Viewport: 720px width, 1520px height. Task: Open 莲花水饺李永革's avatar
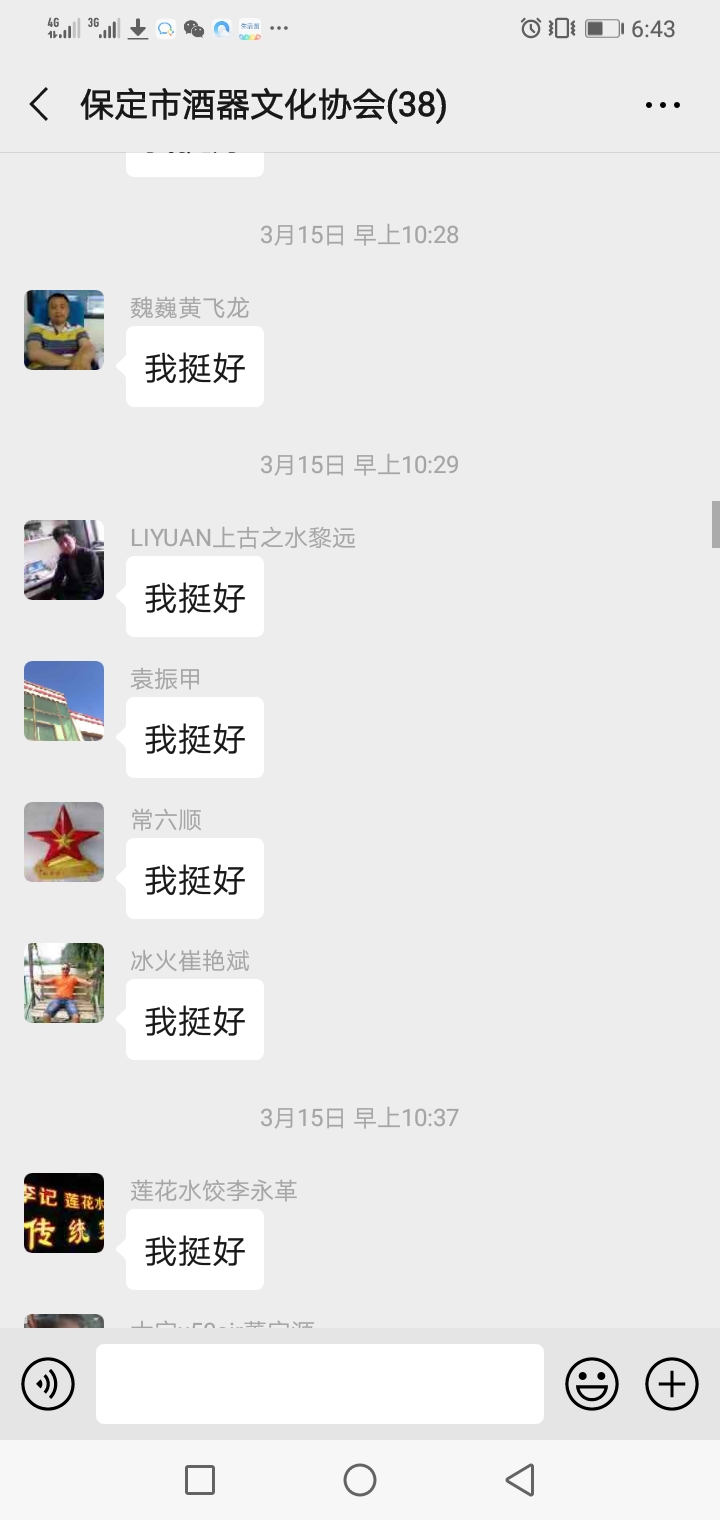coord(64,1213)
